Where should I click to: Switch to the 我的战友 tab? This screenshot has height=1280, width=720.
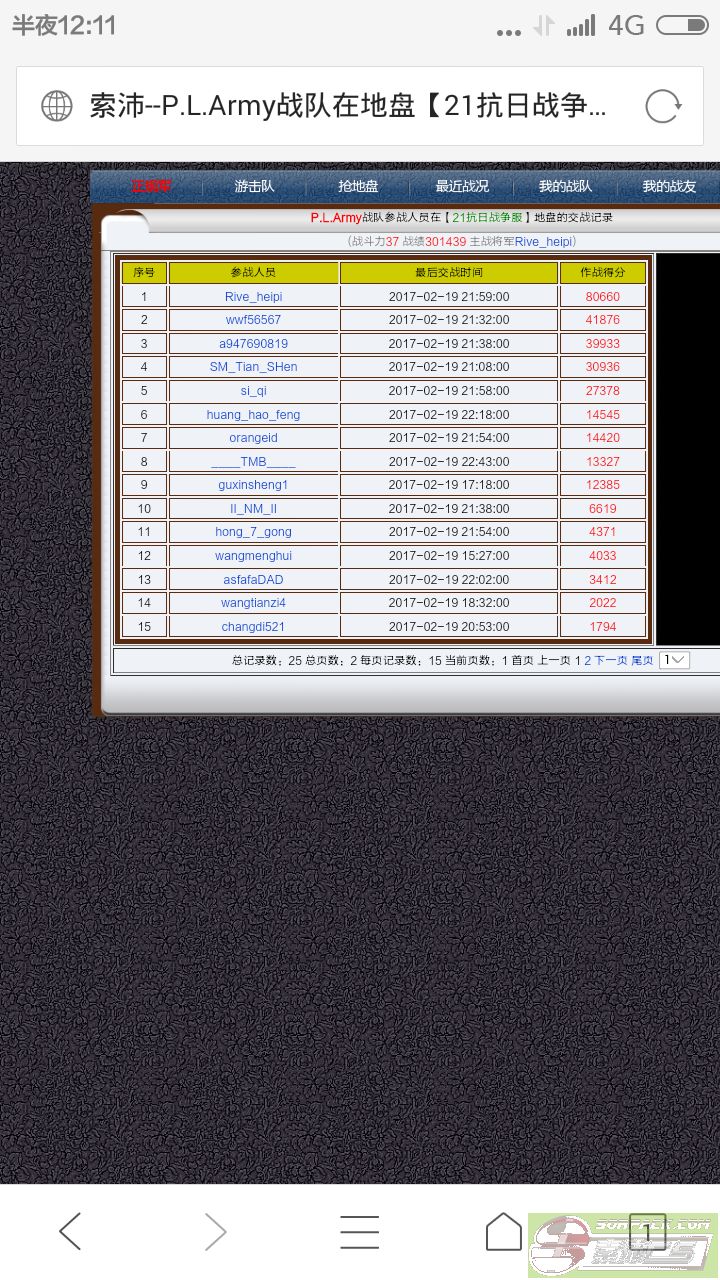[x=669, y=186]
